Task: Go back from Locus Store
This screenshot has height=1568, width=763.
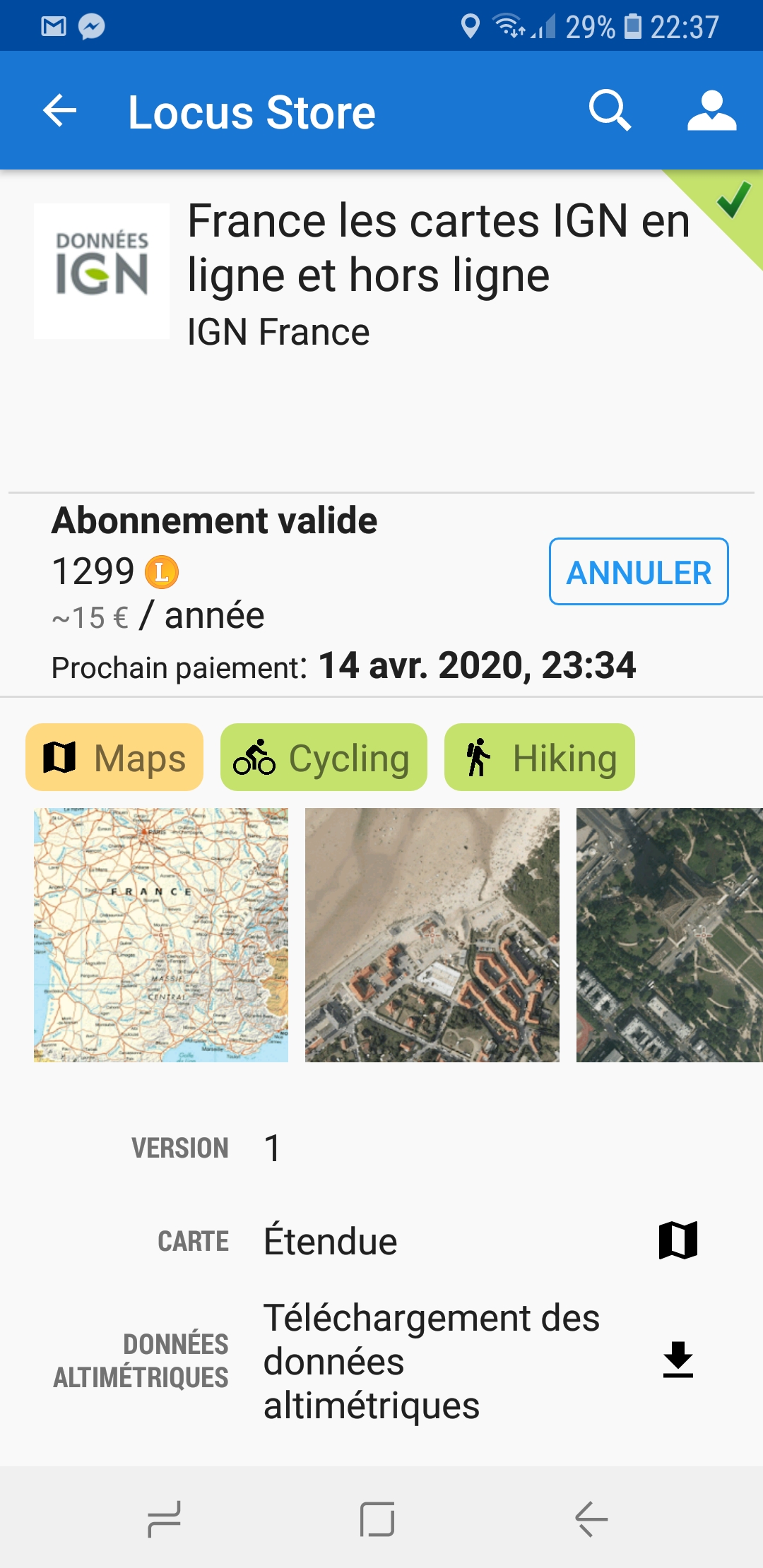Action: (60, 111)
